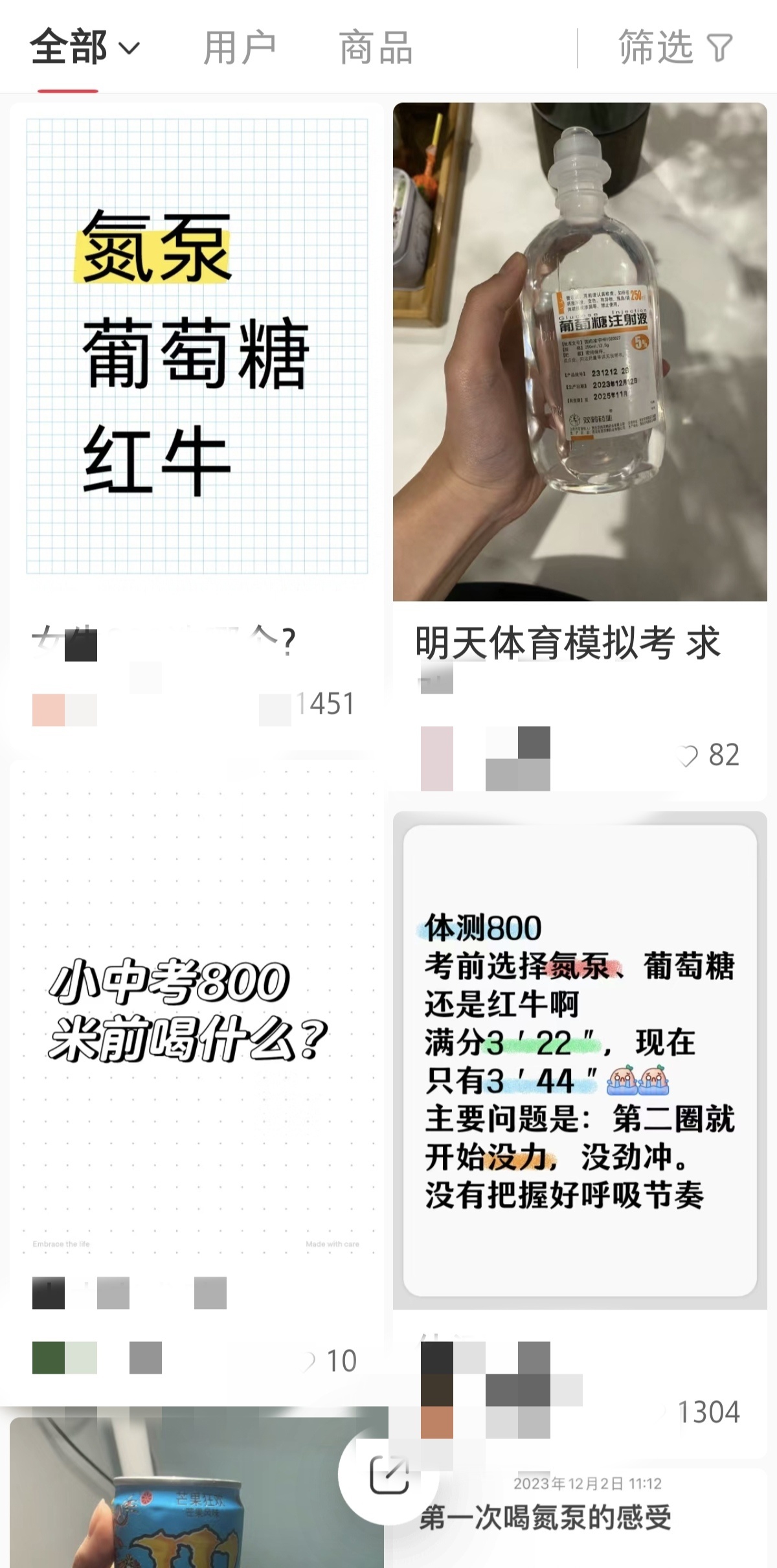Image resolution: width=777 pixels, height=1568 pixels.
Task: Like the 明天体育模拟考 post
Action: coord(688,755)
